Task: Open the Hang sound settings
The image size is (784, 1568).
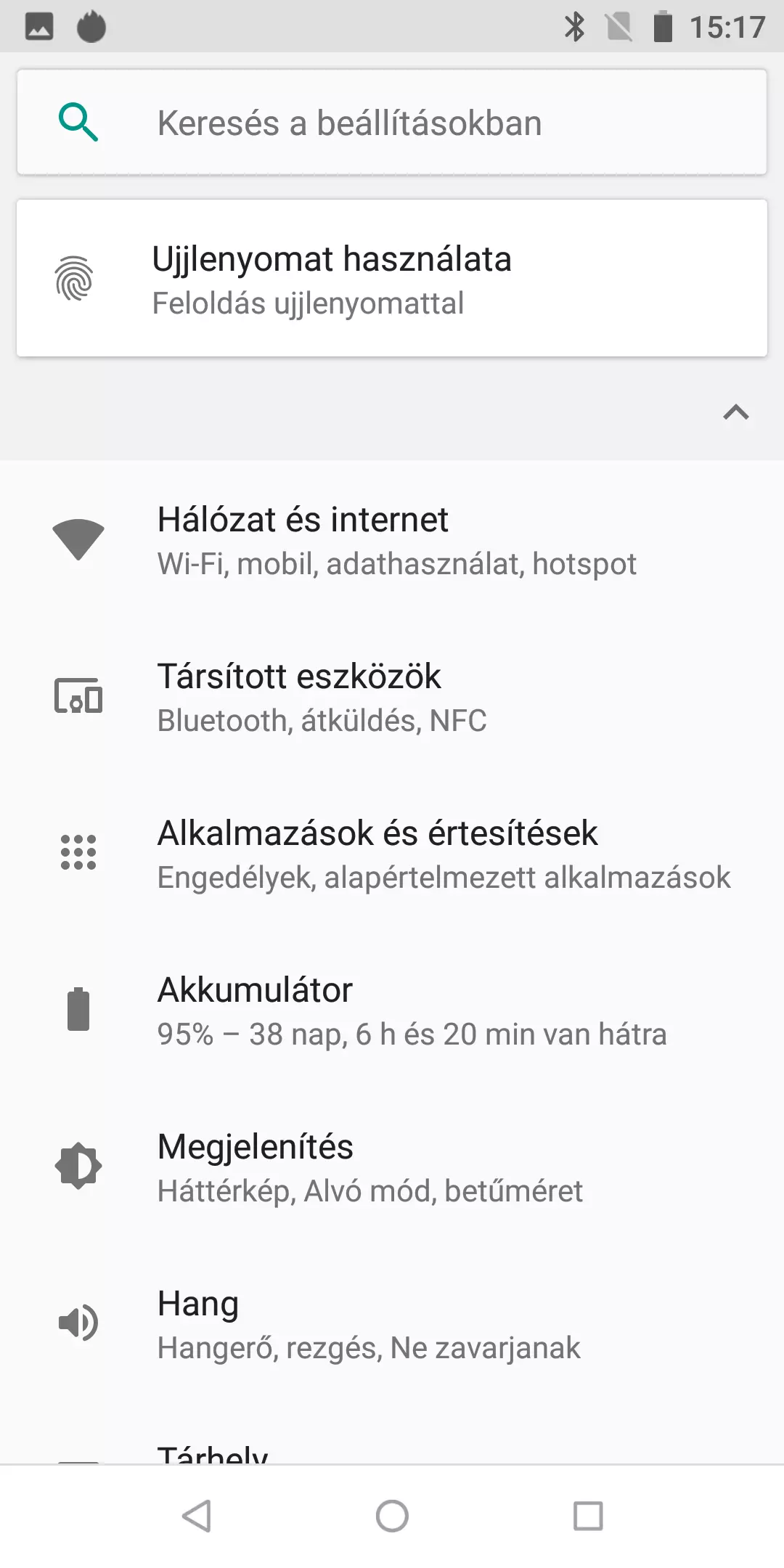Action: pos(392,1324)
